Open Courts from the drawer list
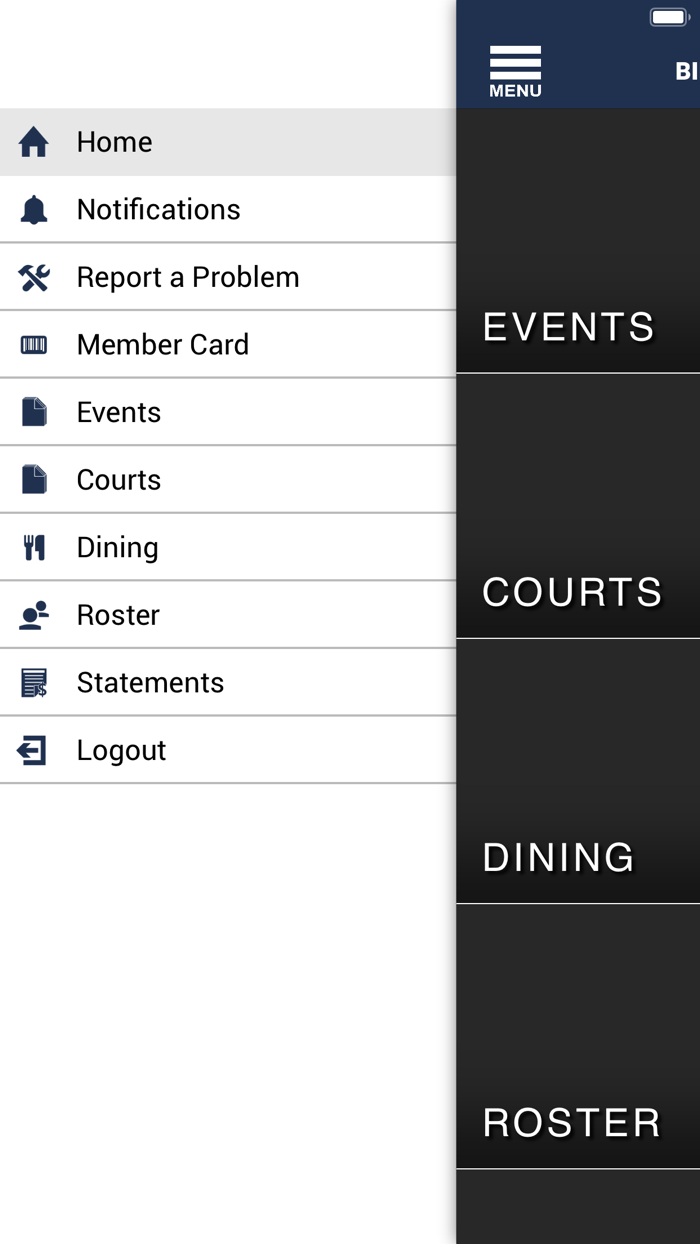 228,480
